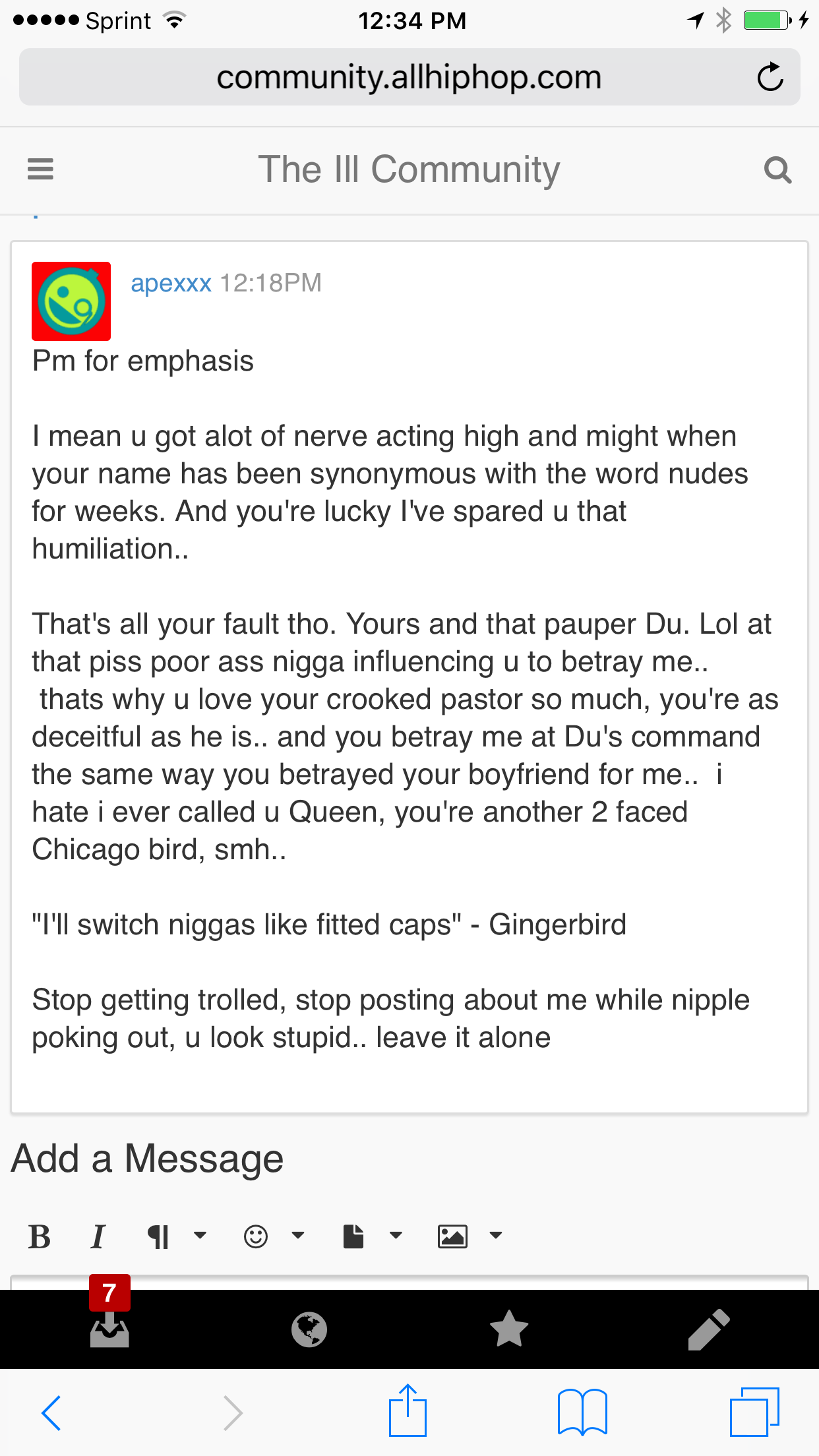Open the paragraph format dropdown
Viewport: 819px width, 1456px height.
pyautogui.click(x=175, y=1236)
